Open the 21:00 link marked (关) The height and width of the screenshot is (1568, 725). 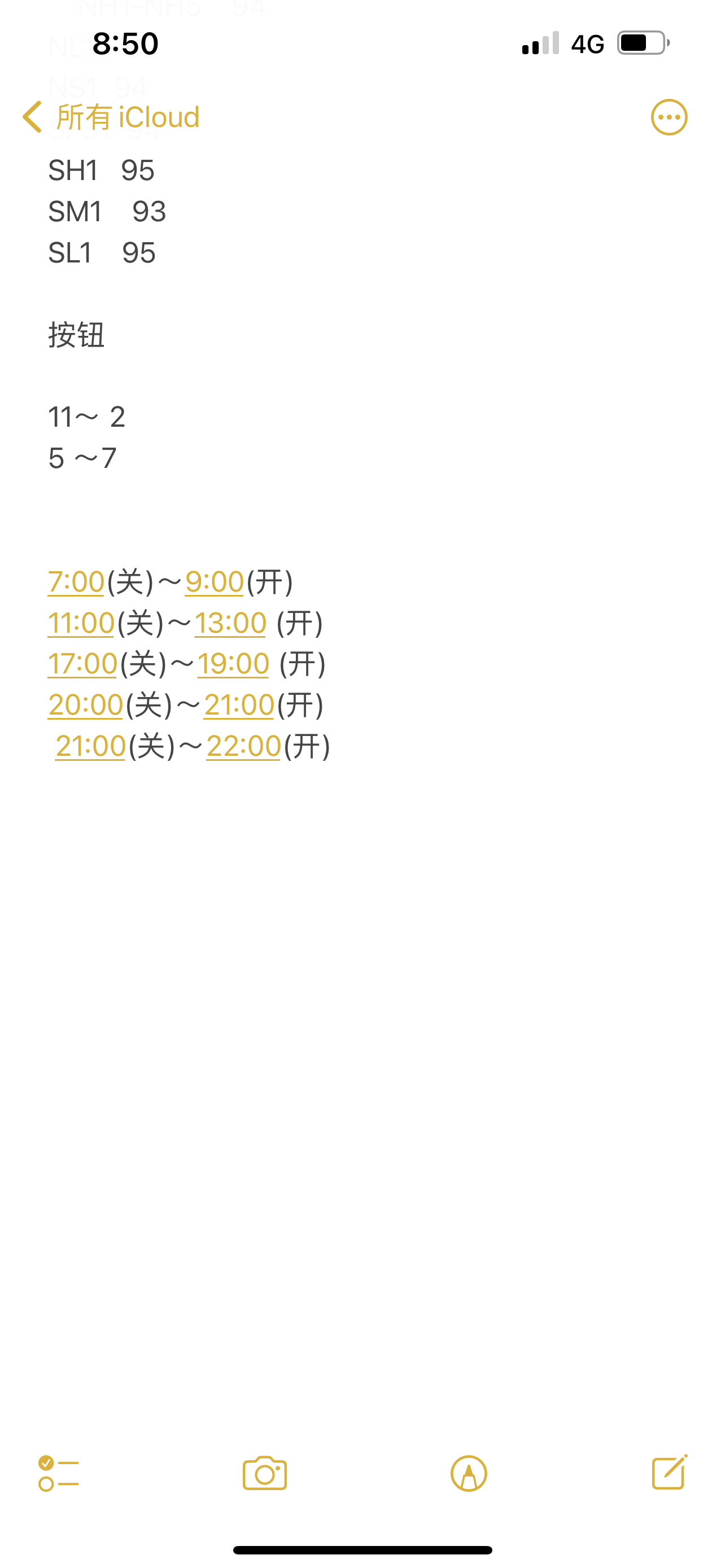(x=91, y=746)
